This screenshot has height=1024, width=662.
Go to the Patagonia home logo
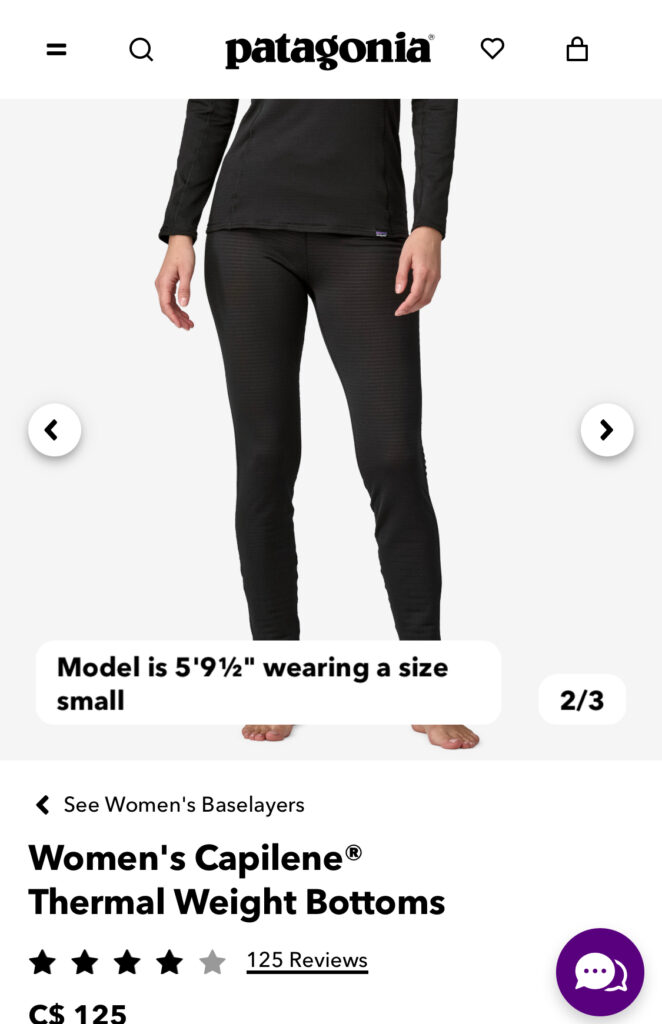[x=329, y=50]
